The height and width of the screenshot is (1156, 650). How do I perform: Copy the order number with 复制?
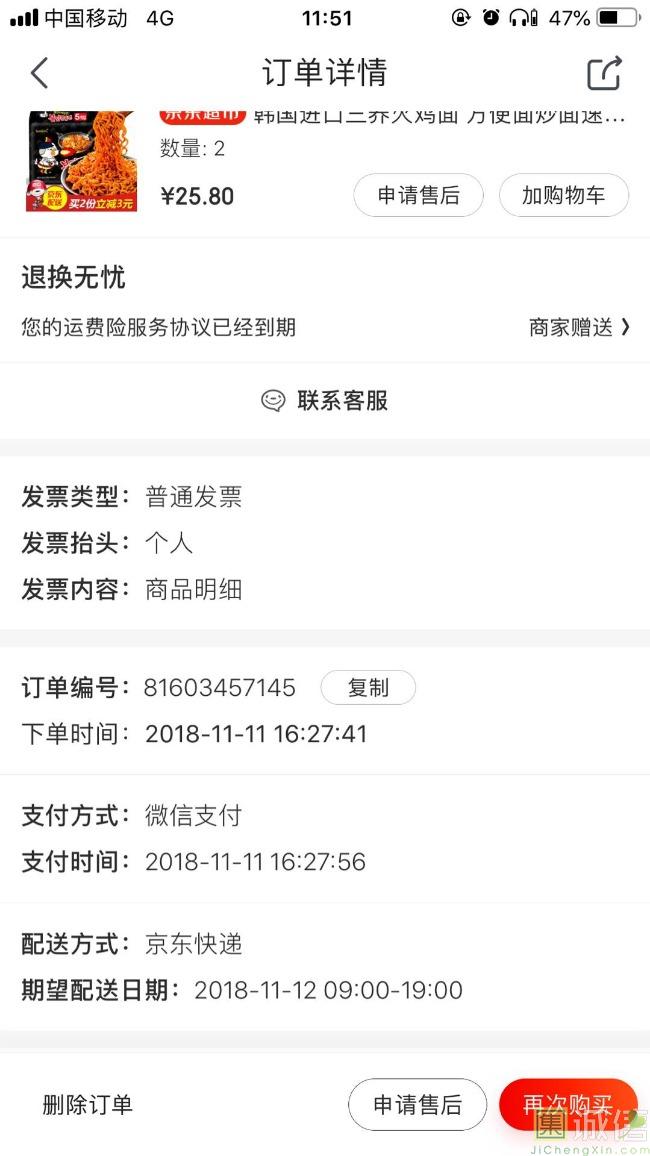point(367,688)
